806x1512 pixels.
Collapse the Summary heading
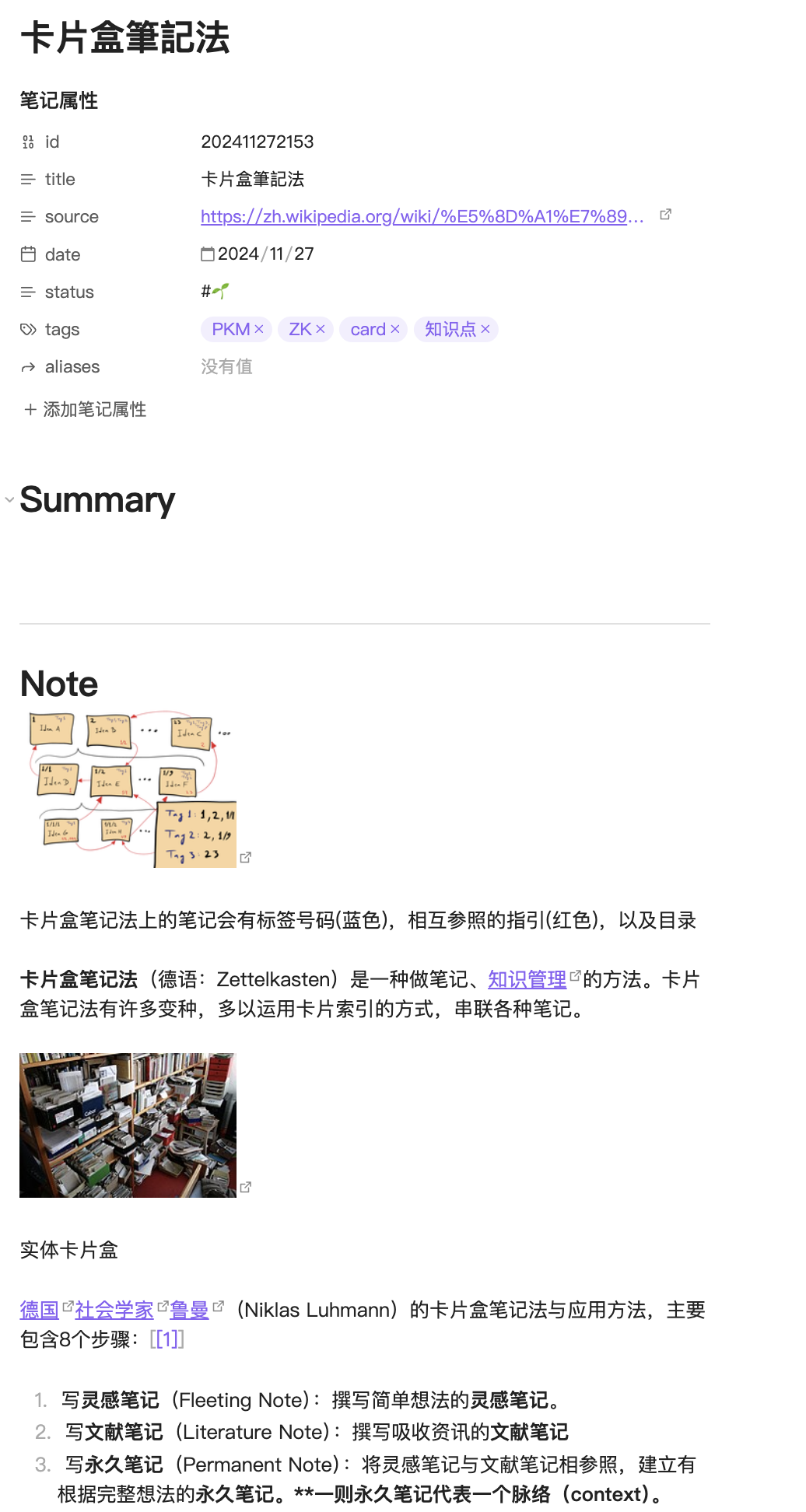(9, 499)
